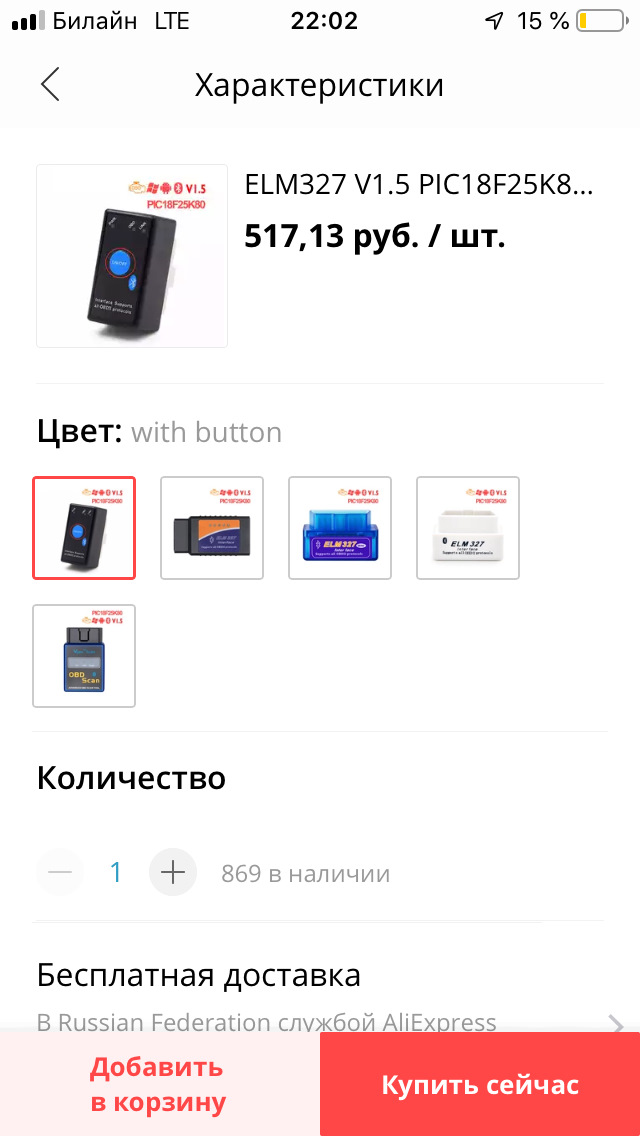The height and width of the screenshot is (1136, 640).
Task: Decrease quantity with the minus button
Action: (60, 873)
